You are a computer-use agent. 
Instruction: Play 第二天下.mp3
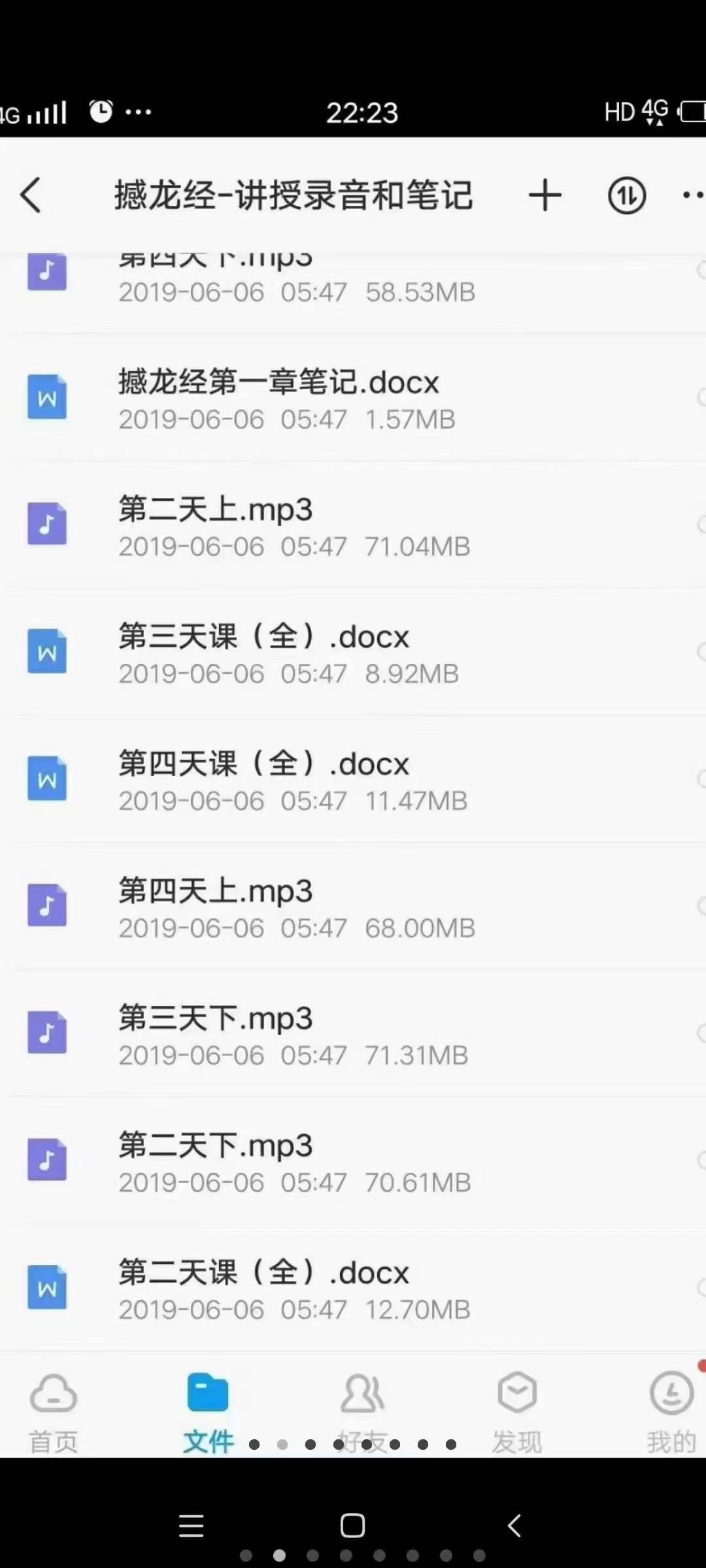[x=353, y=1161]
